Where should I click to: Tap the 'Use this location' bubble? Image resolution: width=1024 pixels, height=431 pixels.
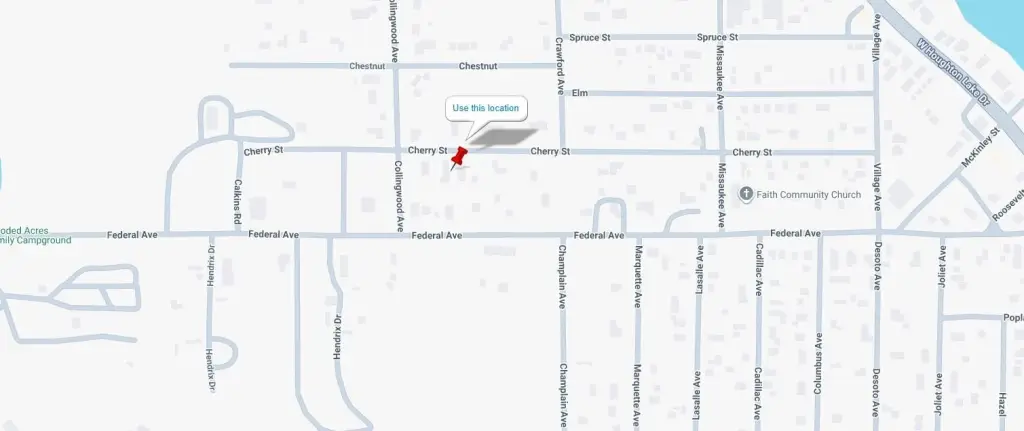tap(486, 108)
